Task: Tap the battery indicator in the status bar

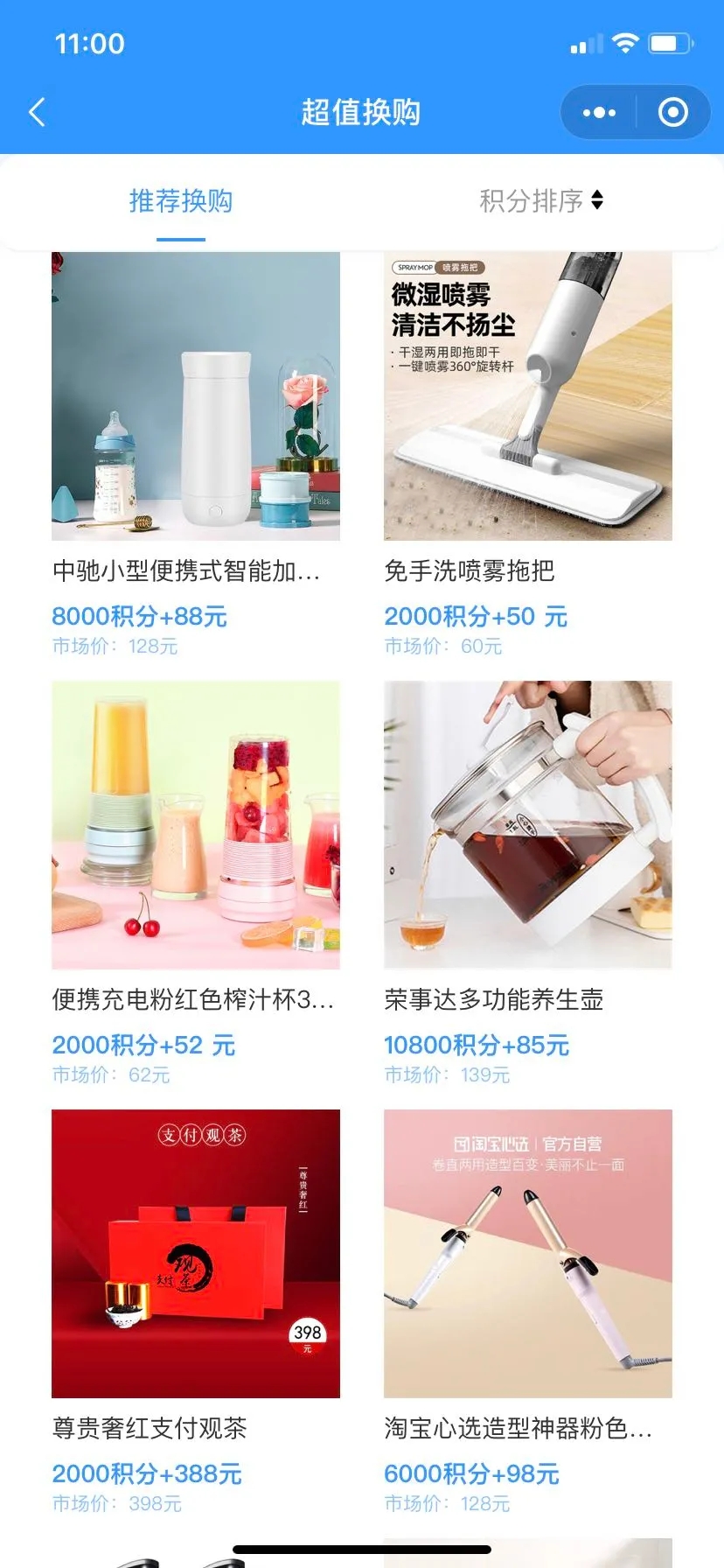Action: (670, 41)
